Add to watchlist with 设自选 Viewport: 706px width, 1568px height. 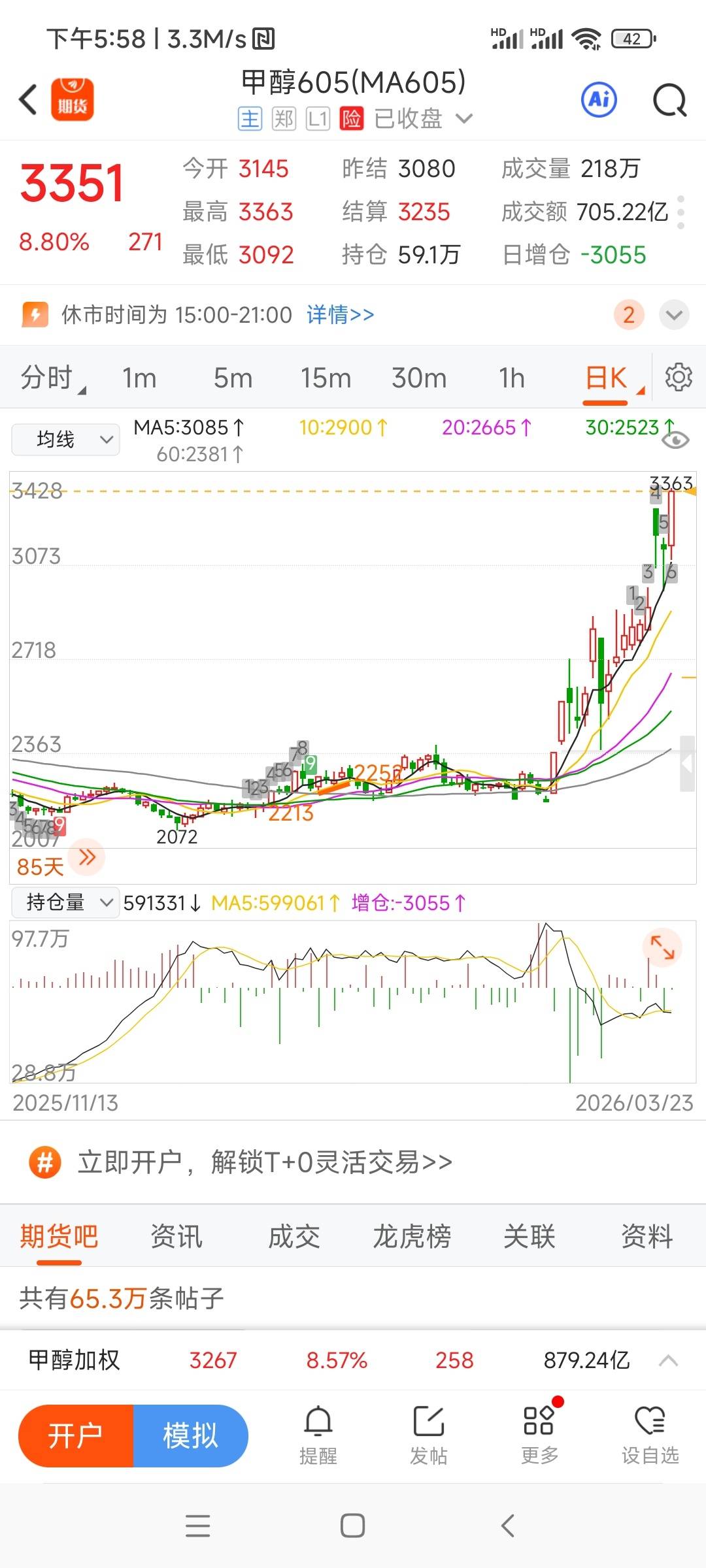pos(650,1435)
